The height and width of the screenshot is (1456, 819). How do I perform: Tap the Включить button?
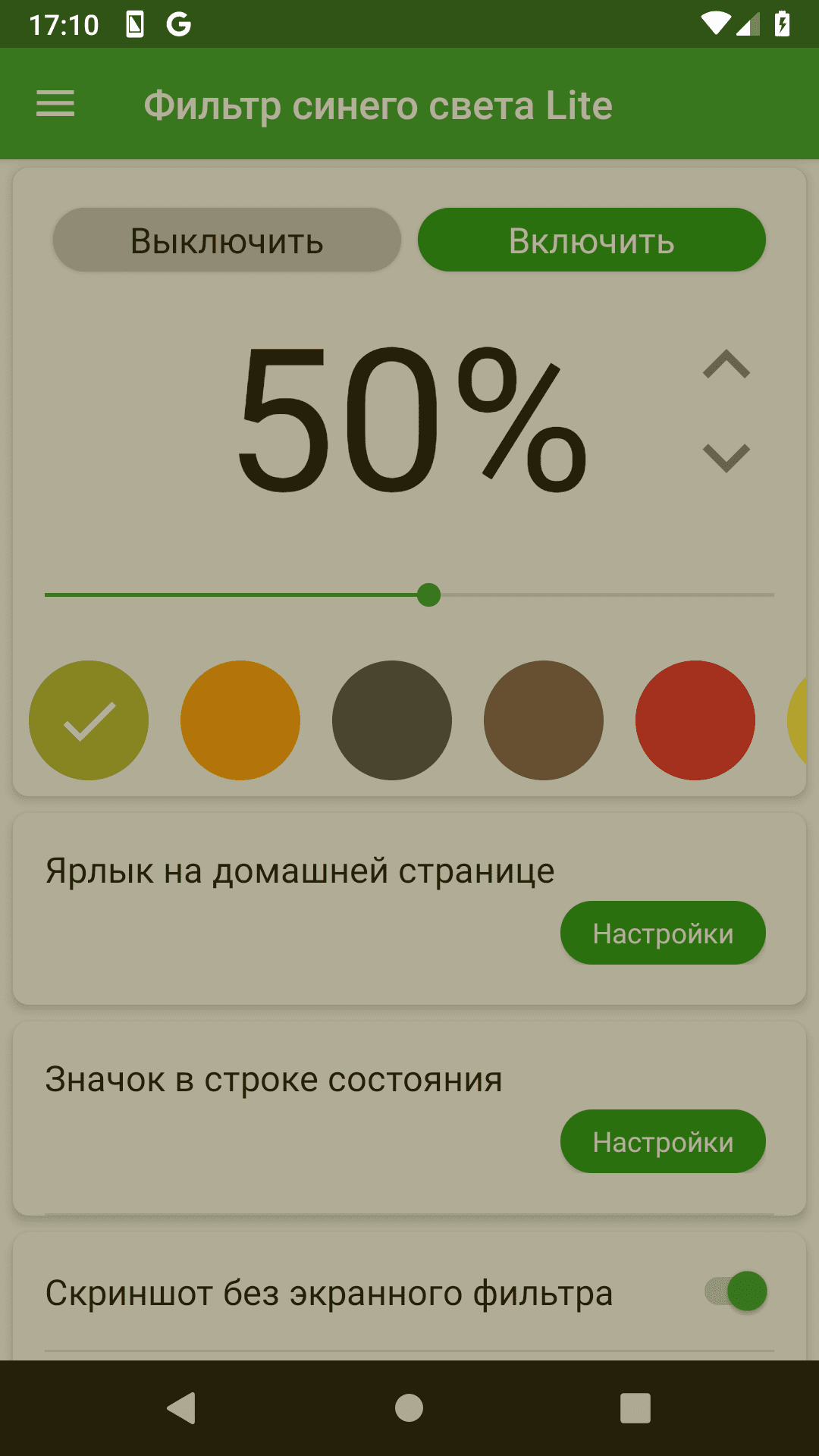(591, 240)
